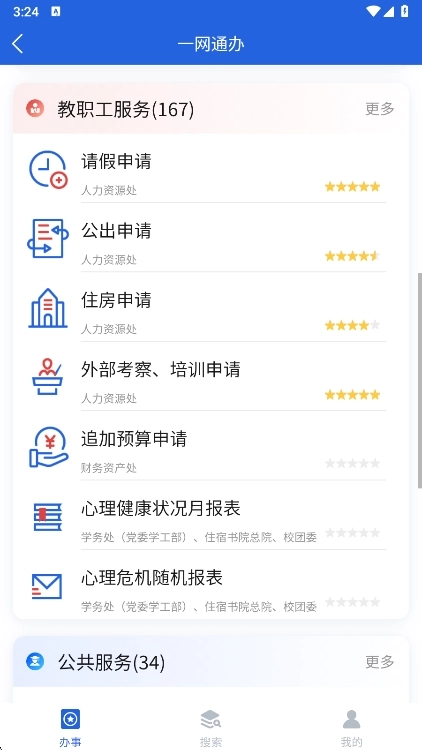Select the 住房申请 item
This screenshot has width=422, height=750.
(x=211, y=308)
